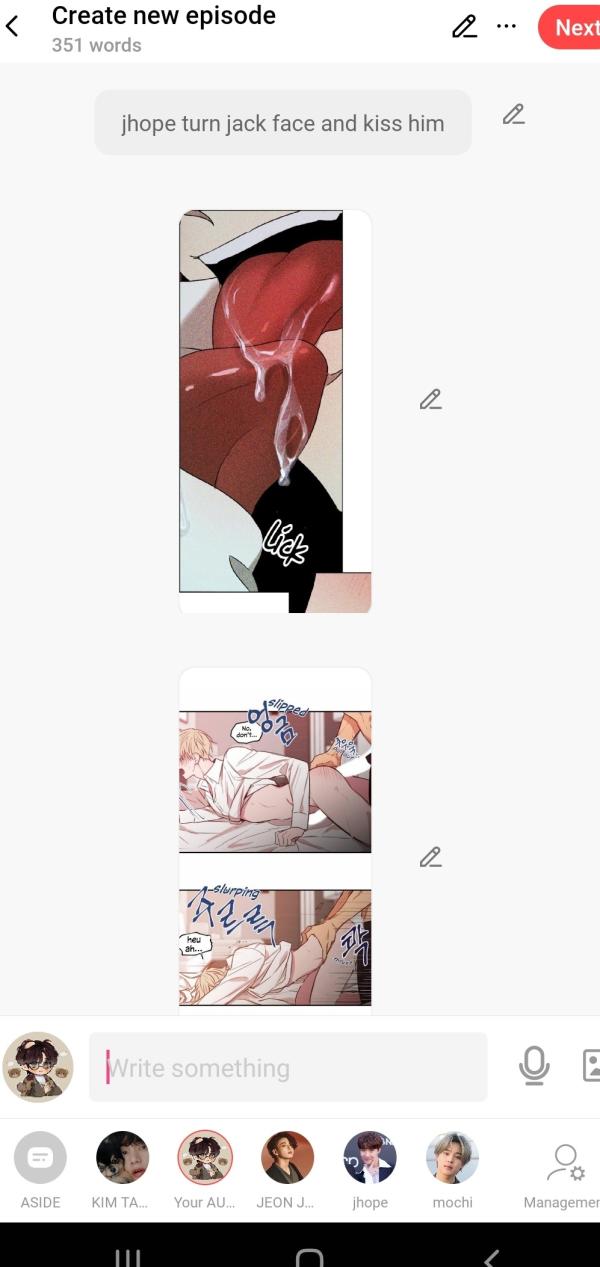Tap the system home button
Image resolution: width=600 pixels, height=1267 pixels.
[309, 1256]
